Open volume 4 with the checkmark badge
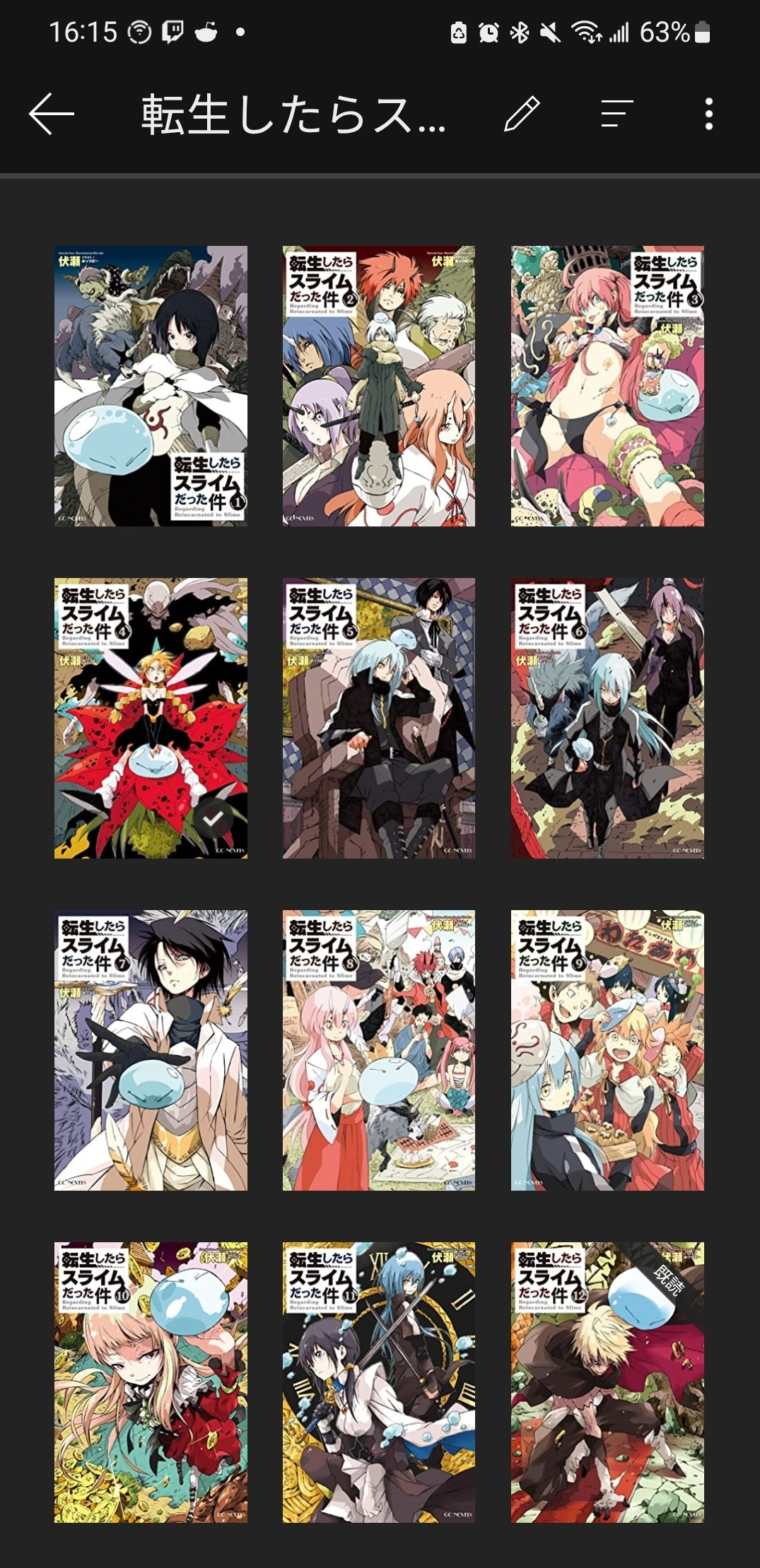This screenshot has width=760, height=1568. (151, 718)
